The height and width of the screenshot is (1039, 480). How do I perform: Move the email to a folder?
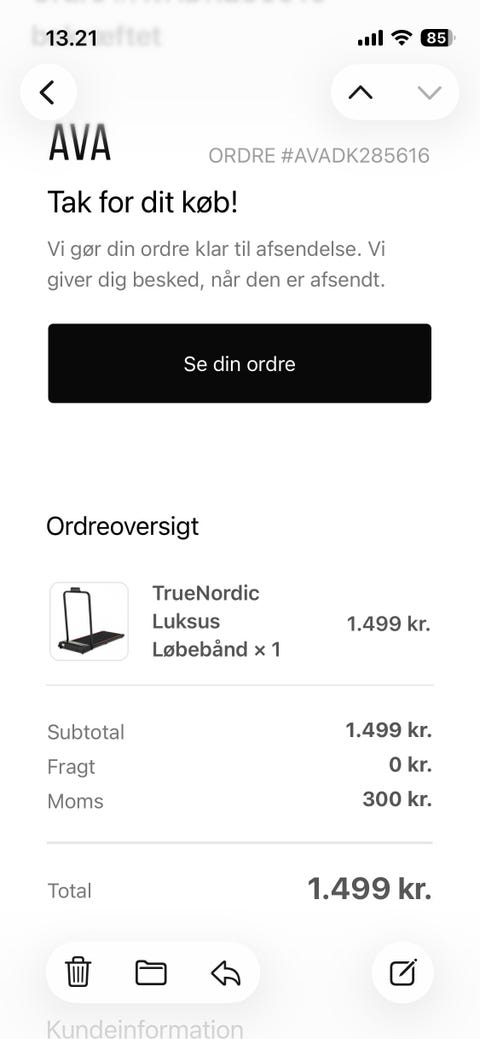pos(151,973)
